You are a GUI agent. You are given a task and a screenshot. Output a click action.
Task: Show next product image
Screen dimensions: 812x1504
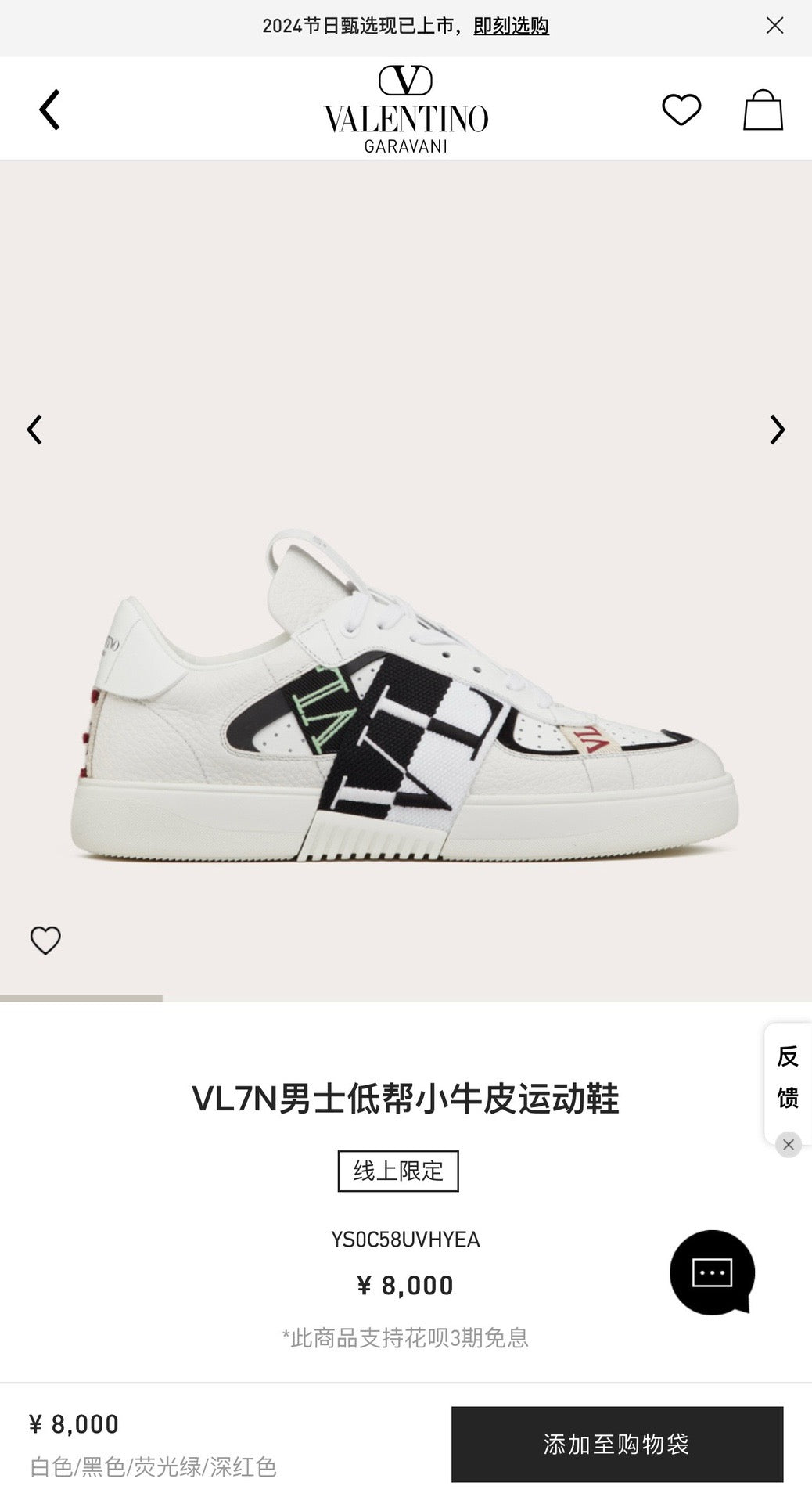click(777, 430)
